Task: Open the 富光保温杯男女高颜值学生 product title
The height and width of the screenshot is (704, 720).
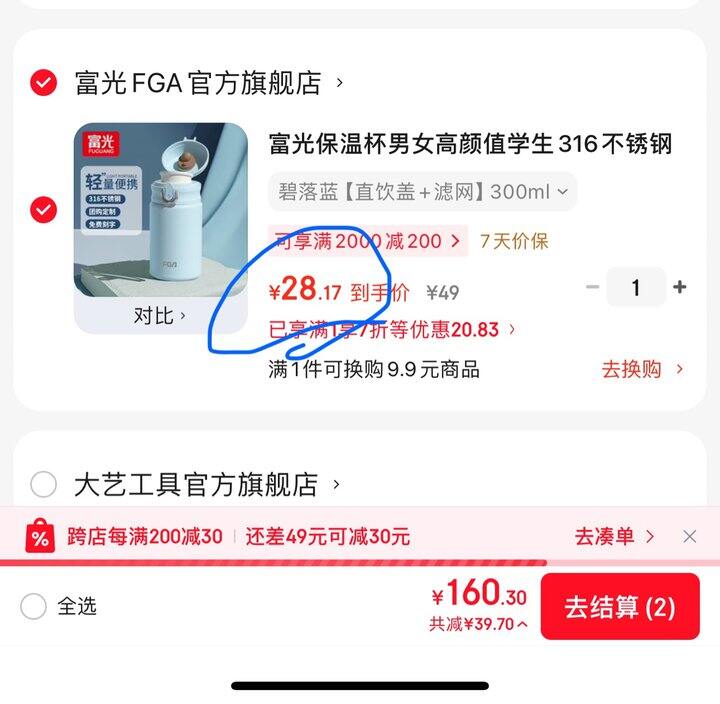Action: (x=470, y=144)
